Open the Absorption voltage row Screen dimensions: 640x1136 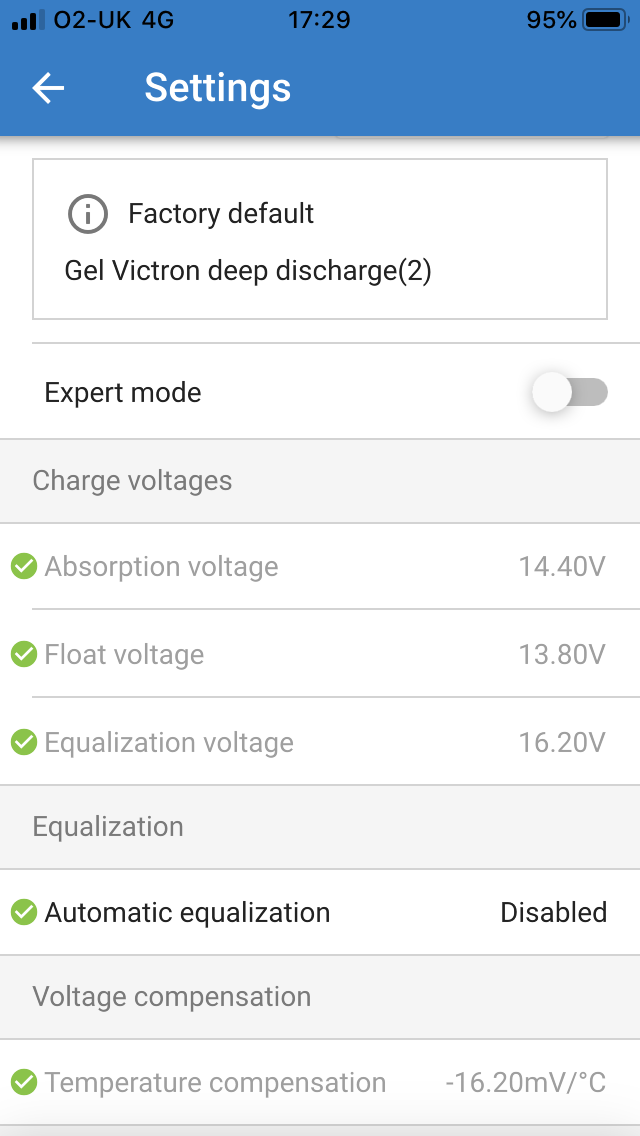[x=320, y=567]
